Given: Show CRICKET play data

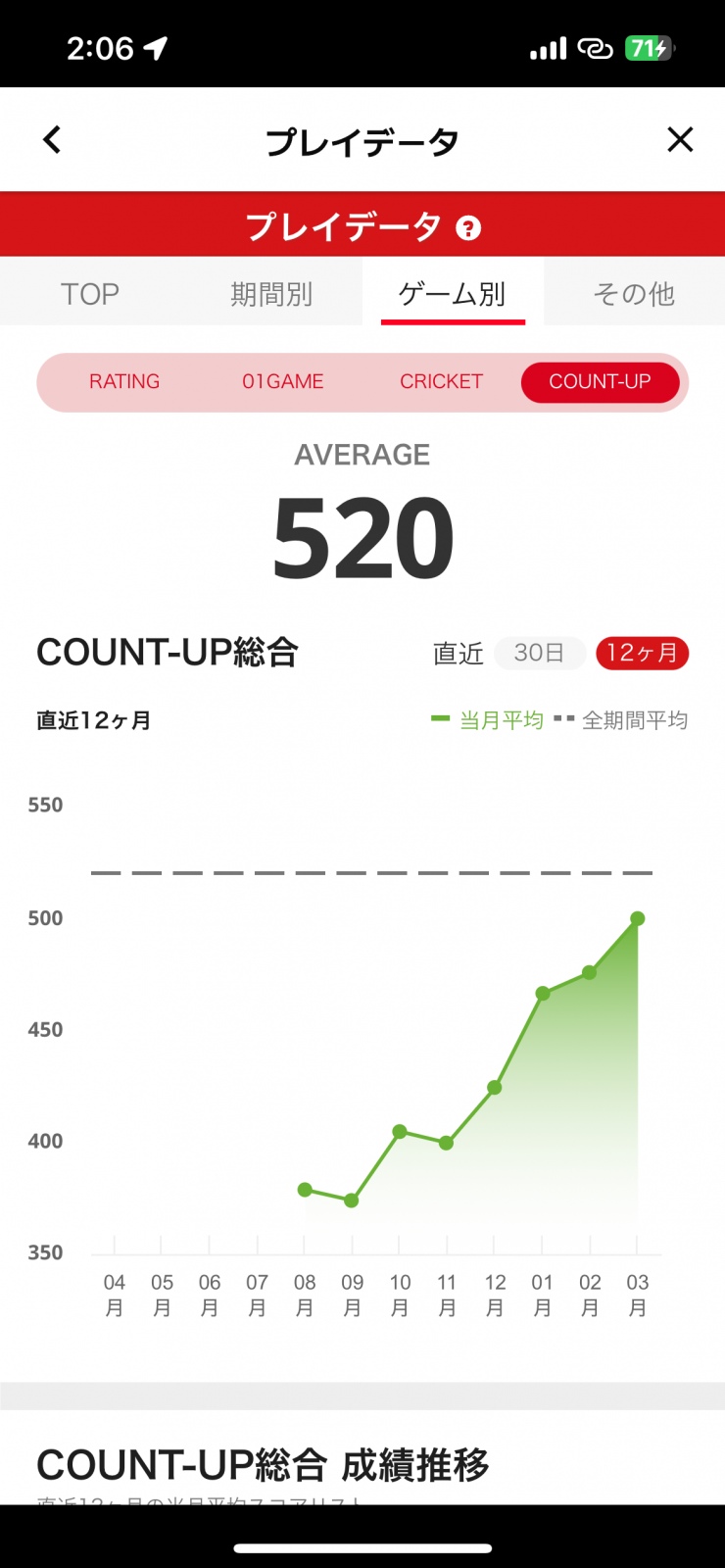Looking at the screenshot, I should coord(441,382).
